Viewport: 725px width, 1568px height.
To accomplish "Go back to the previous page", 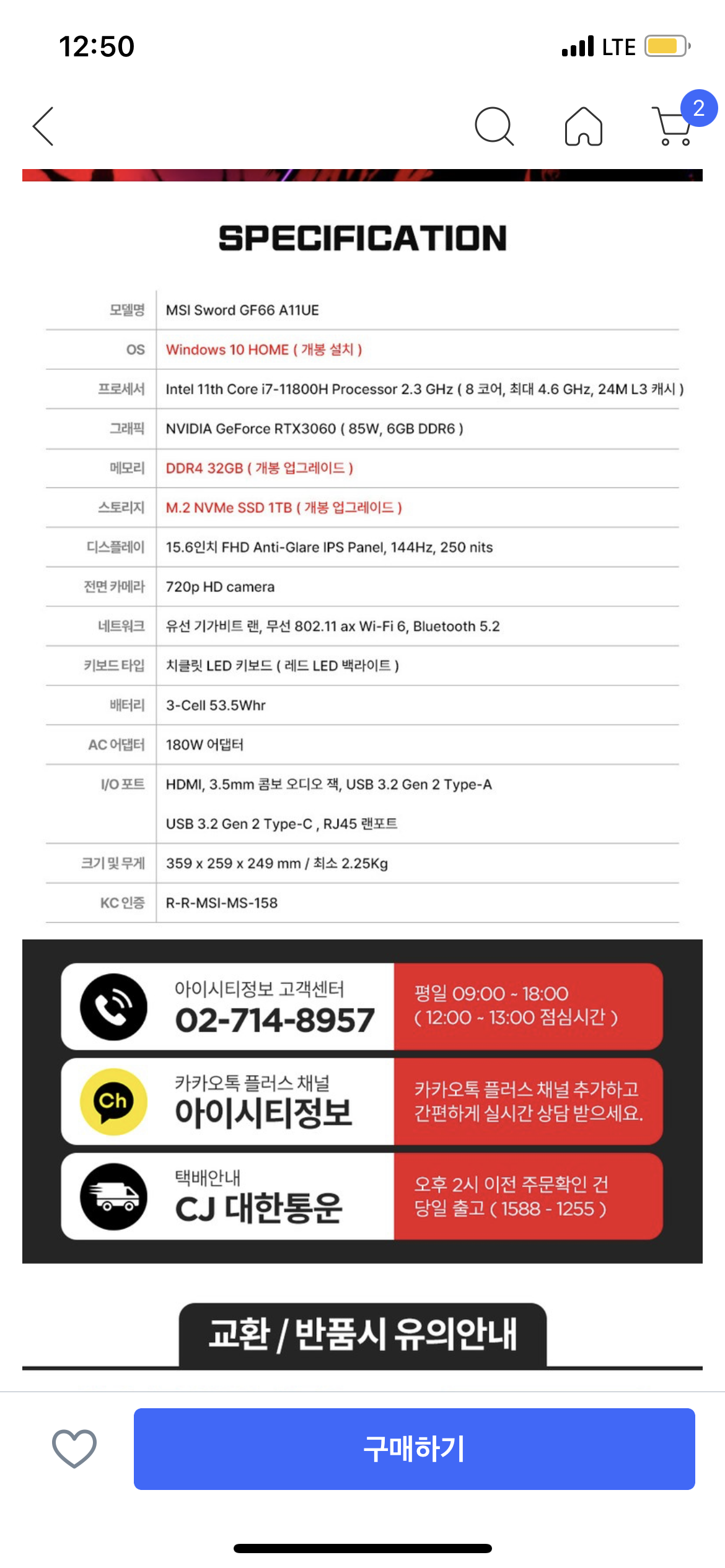I will pos(43,126).
